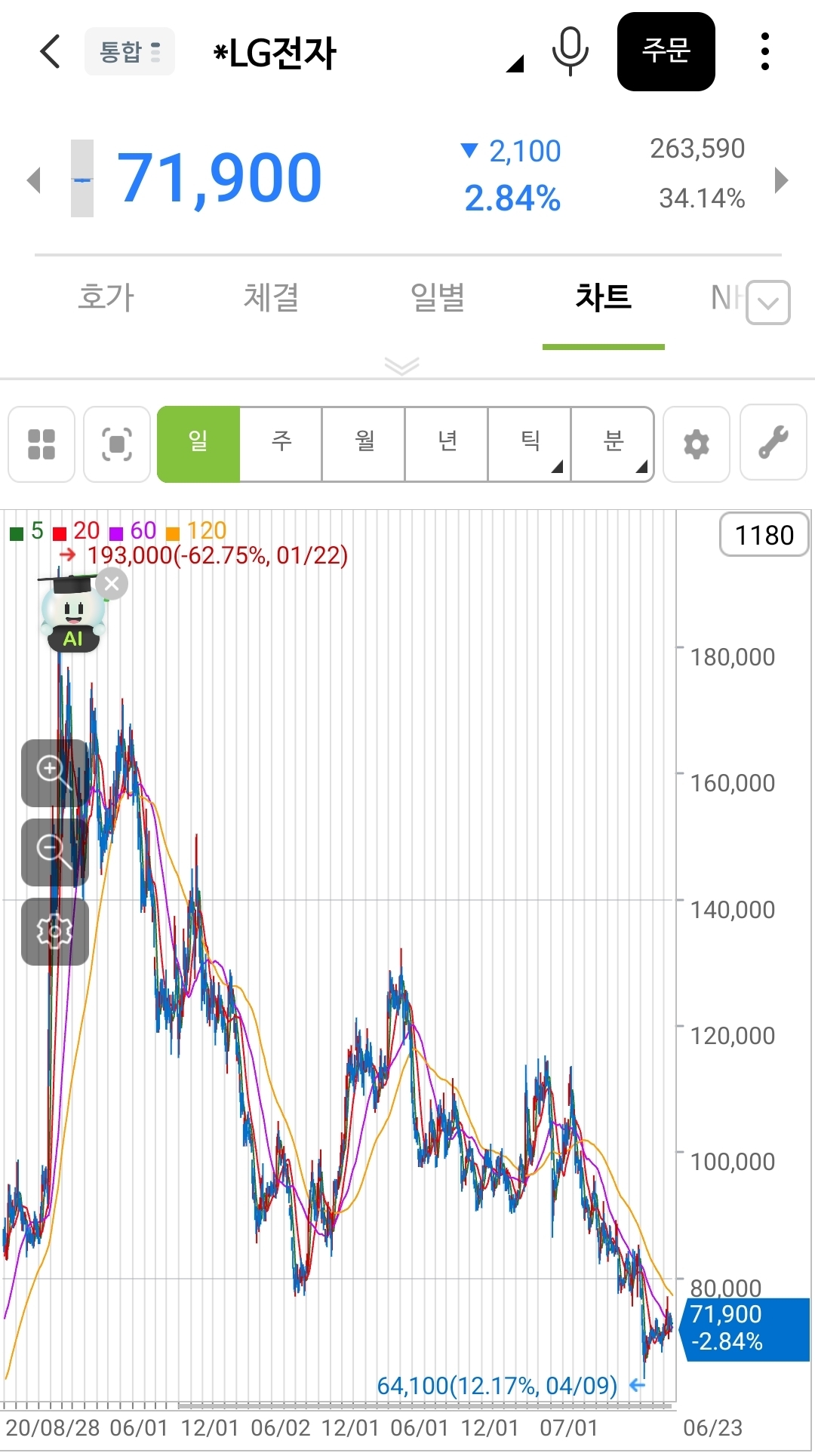Switch to the 호가 tab
This screenshot has height=1456, width=815.
[106, 297]
